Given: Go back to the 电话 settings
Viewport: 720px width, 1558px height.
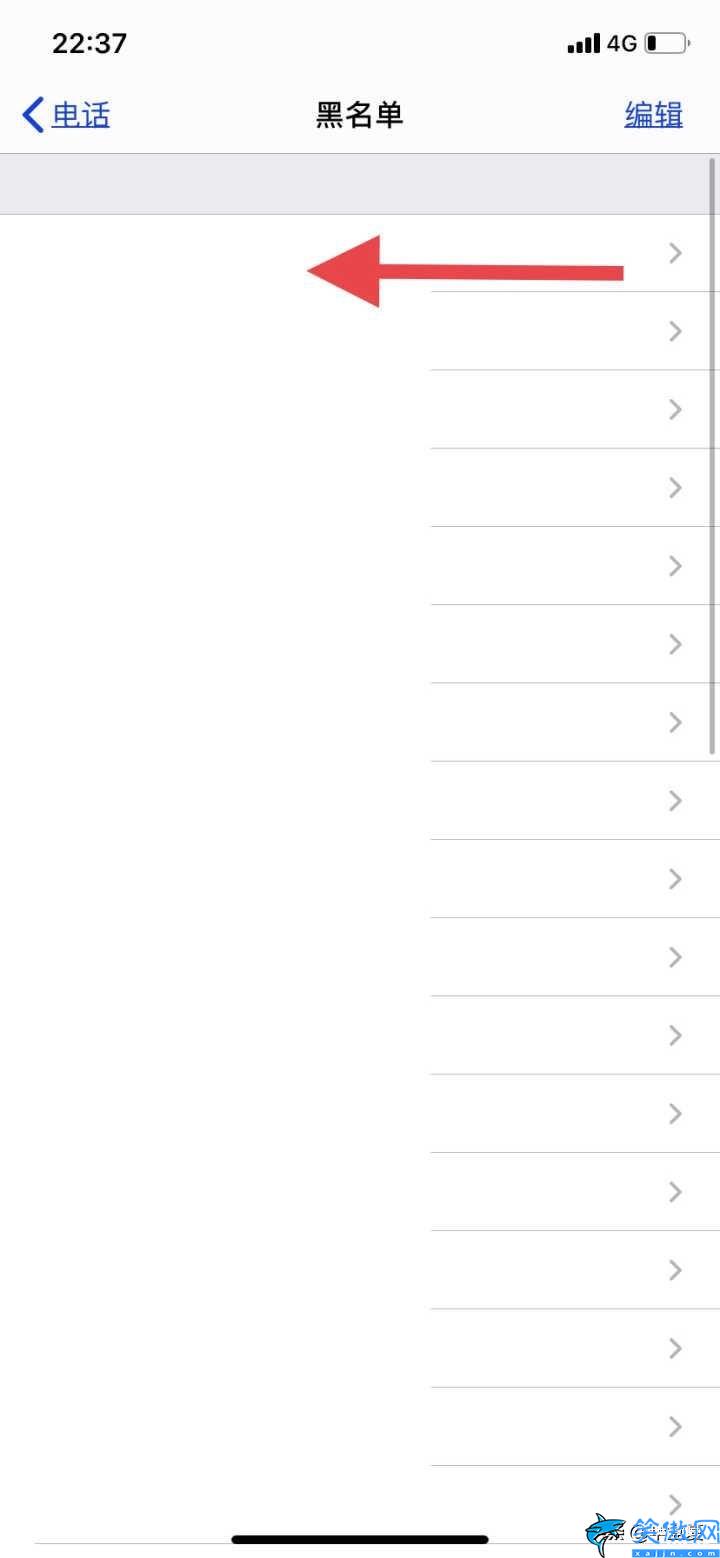Looking at the screenshot, I should [66, 115].
